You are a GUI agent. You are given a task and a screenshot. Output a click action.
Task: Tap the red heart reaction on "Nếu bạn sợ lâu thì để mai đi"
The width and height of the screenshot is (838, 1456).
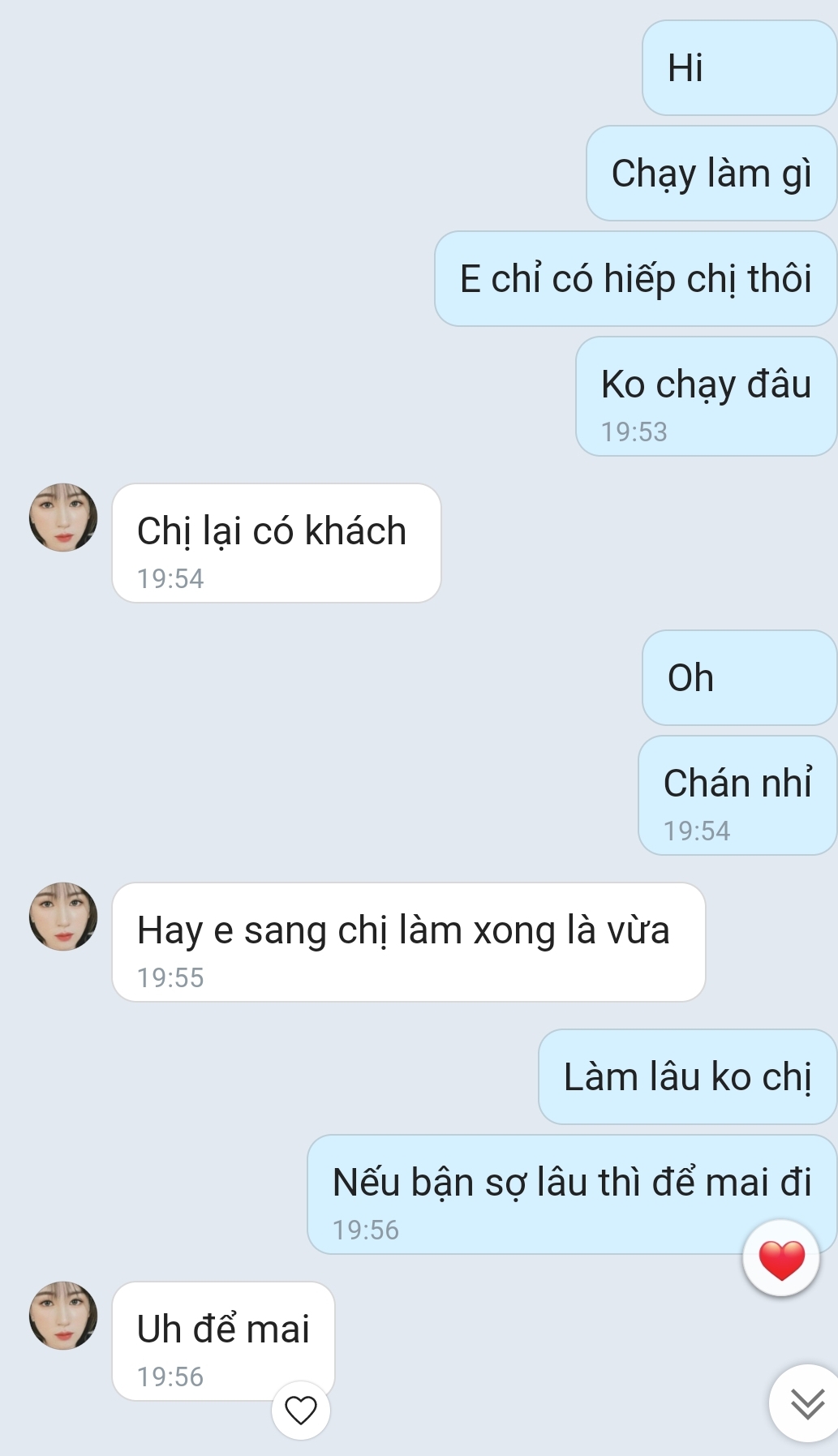tap(781, 1259)
